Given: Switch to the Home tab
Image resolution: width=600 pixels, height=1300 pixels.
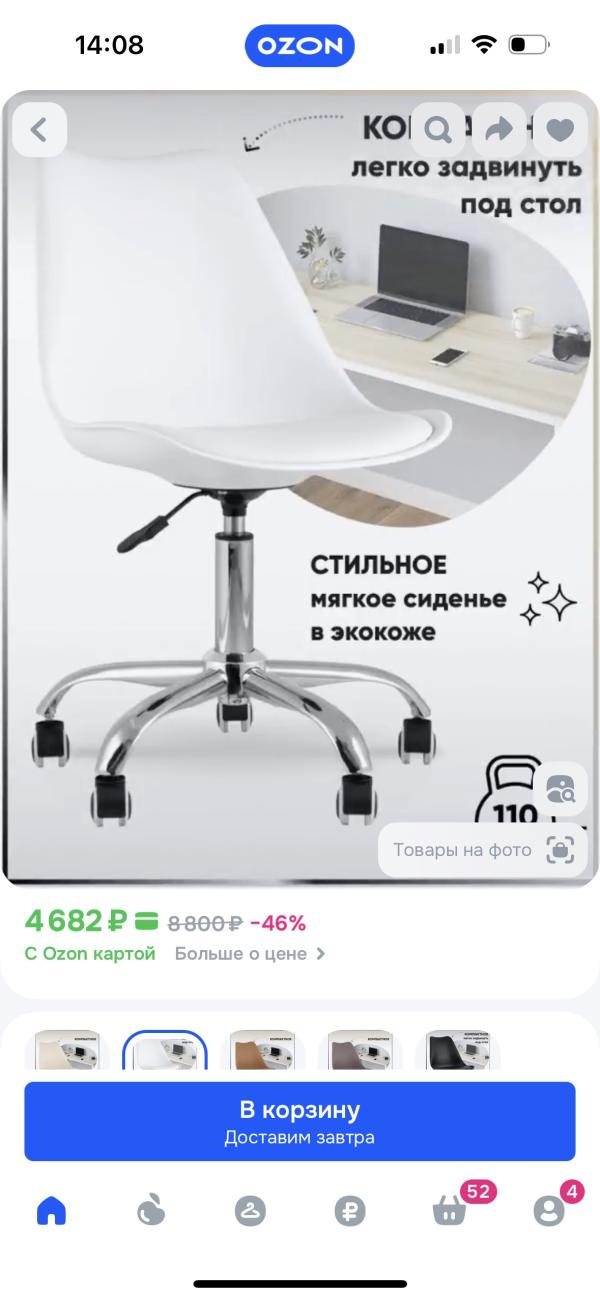Looking at the screenshot, I should coord(51,1211).
